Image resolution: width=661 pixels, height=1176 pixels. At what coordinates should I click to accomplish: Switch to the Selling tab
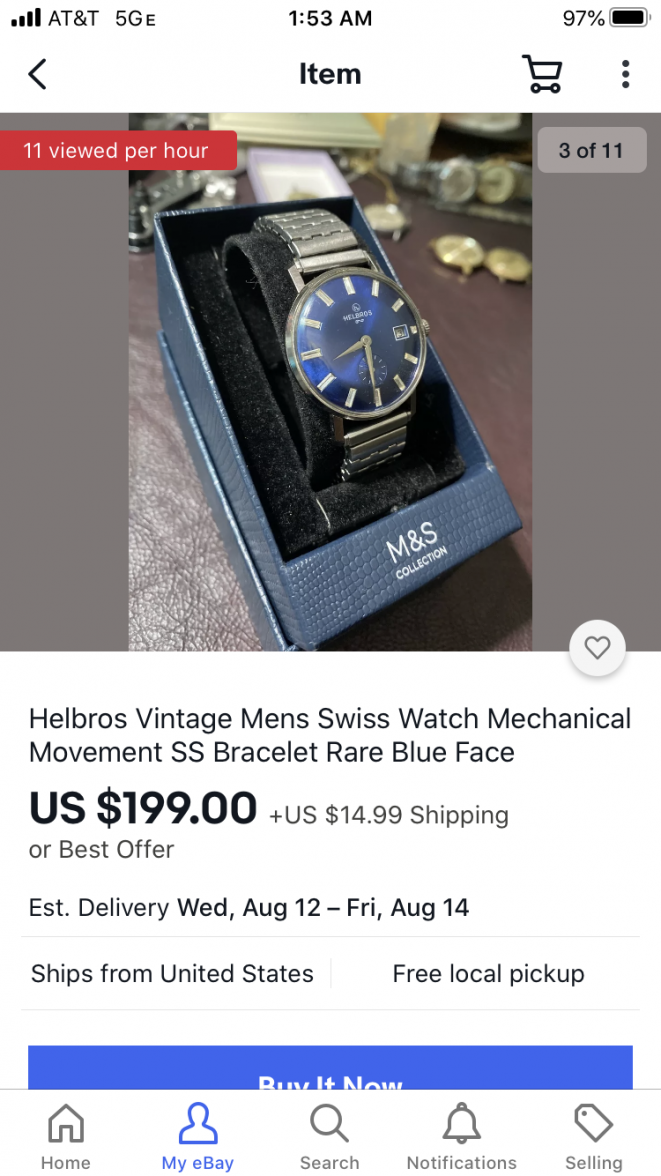pos(593,1136)
